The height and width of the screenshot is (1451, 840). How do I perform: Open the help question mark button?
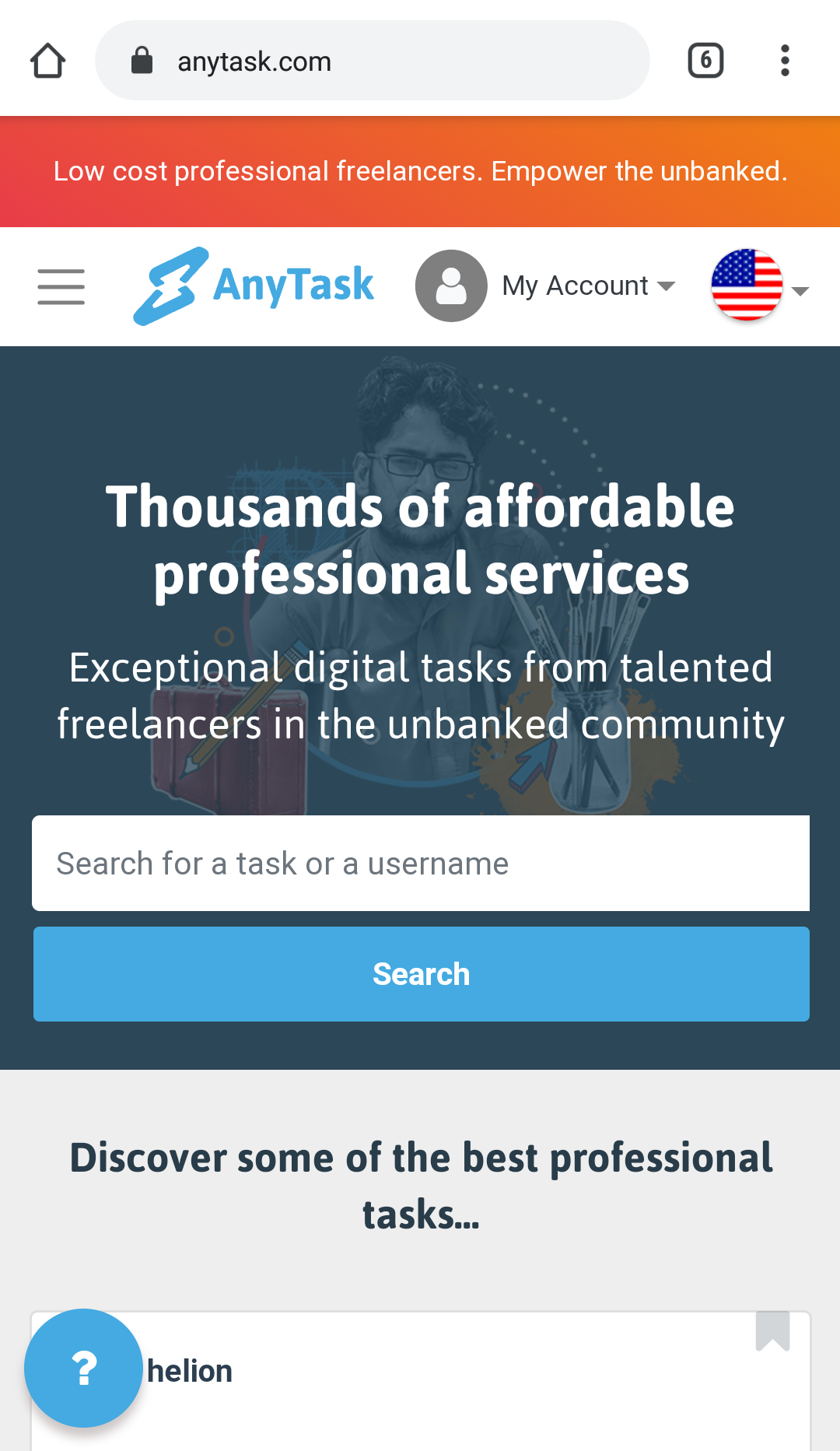[x=83, y=1368]
